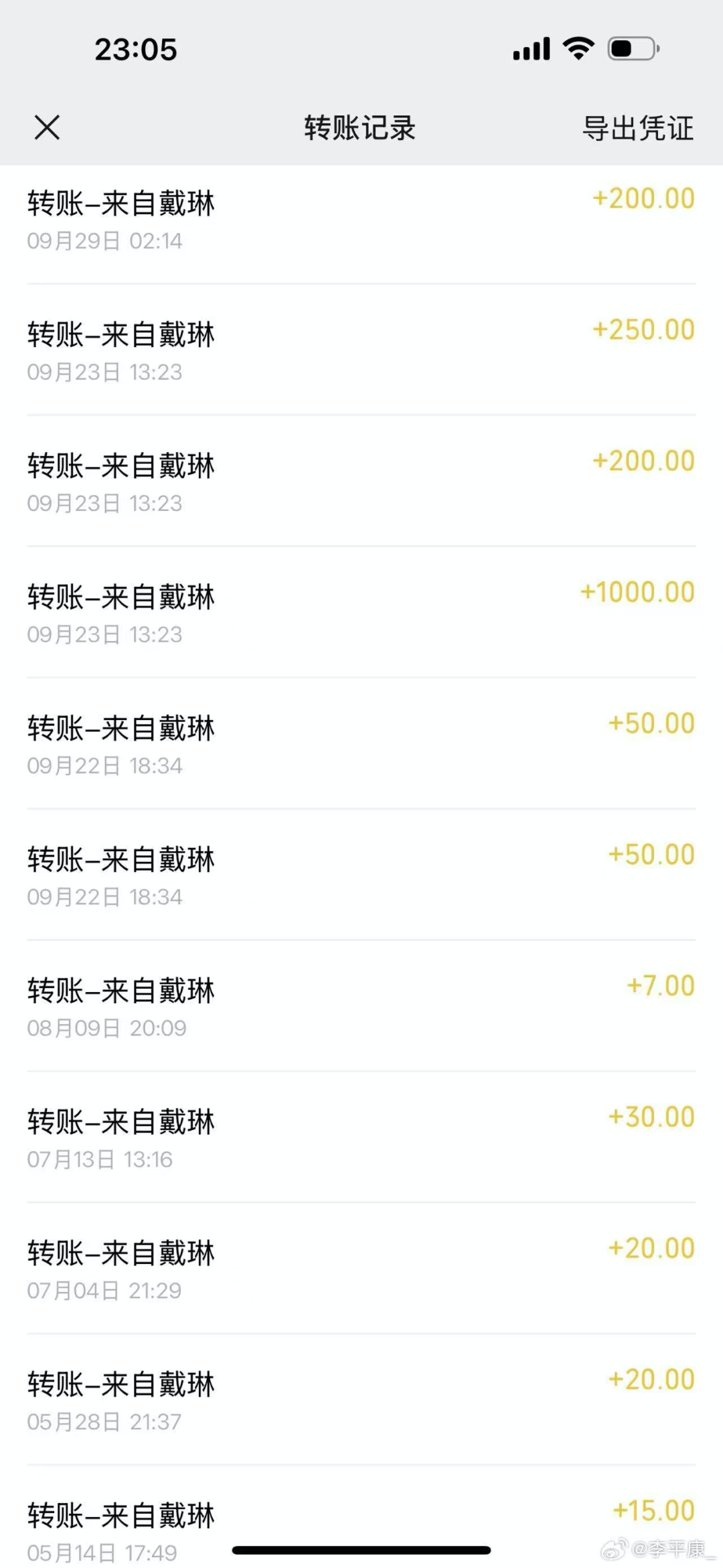Select the +1000.00 transfer from 戴琳
Image resolution: width=723 pixels, height=1568 pixels.
[x=361, y=611]
